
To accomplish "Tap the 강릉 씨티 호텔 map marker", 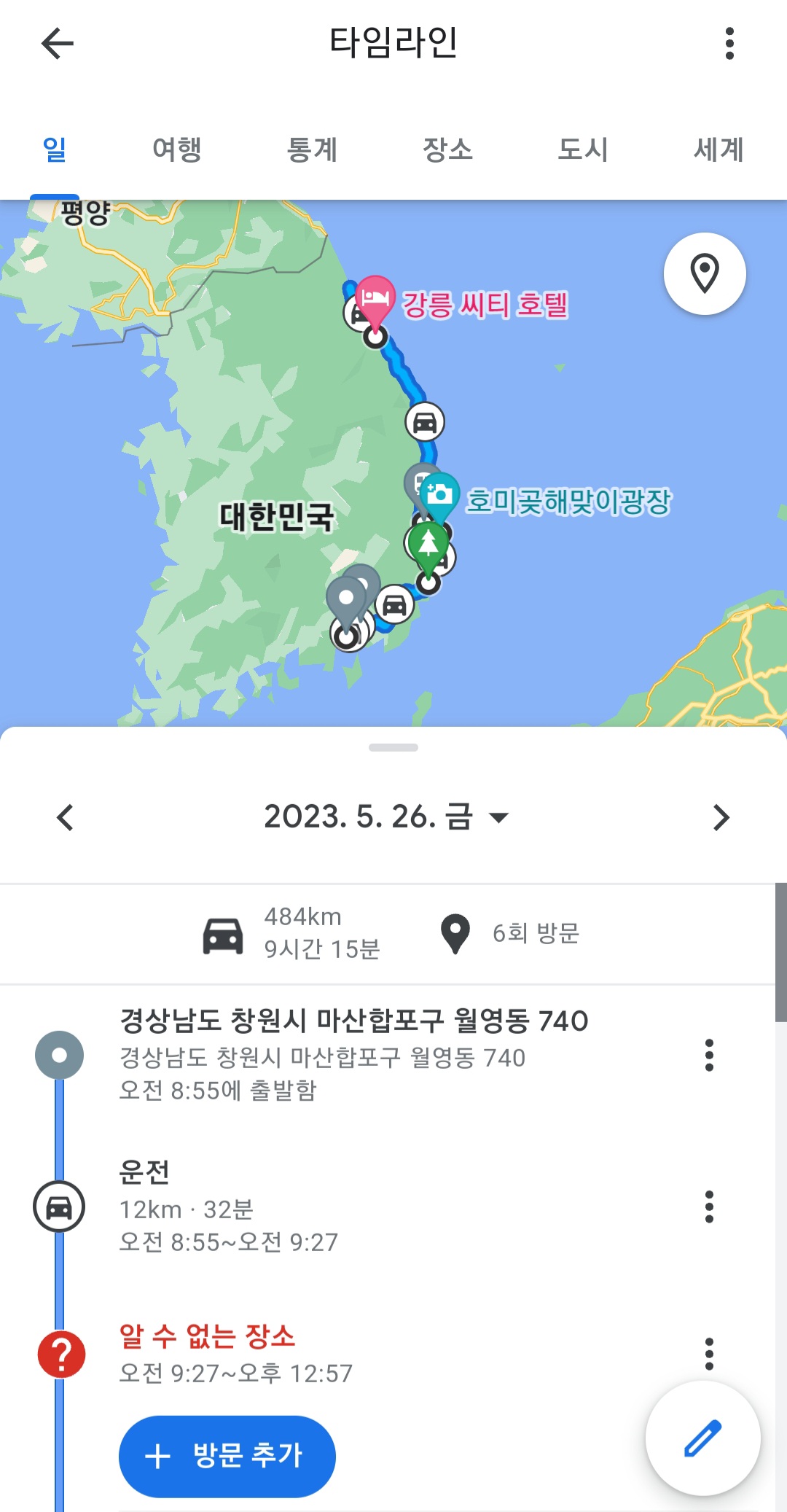I will point(375,300).
